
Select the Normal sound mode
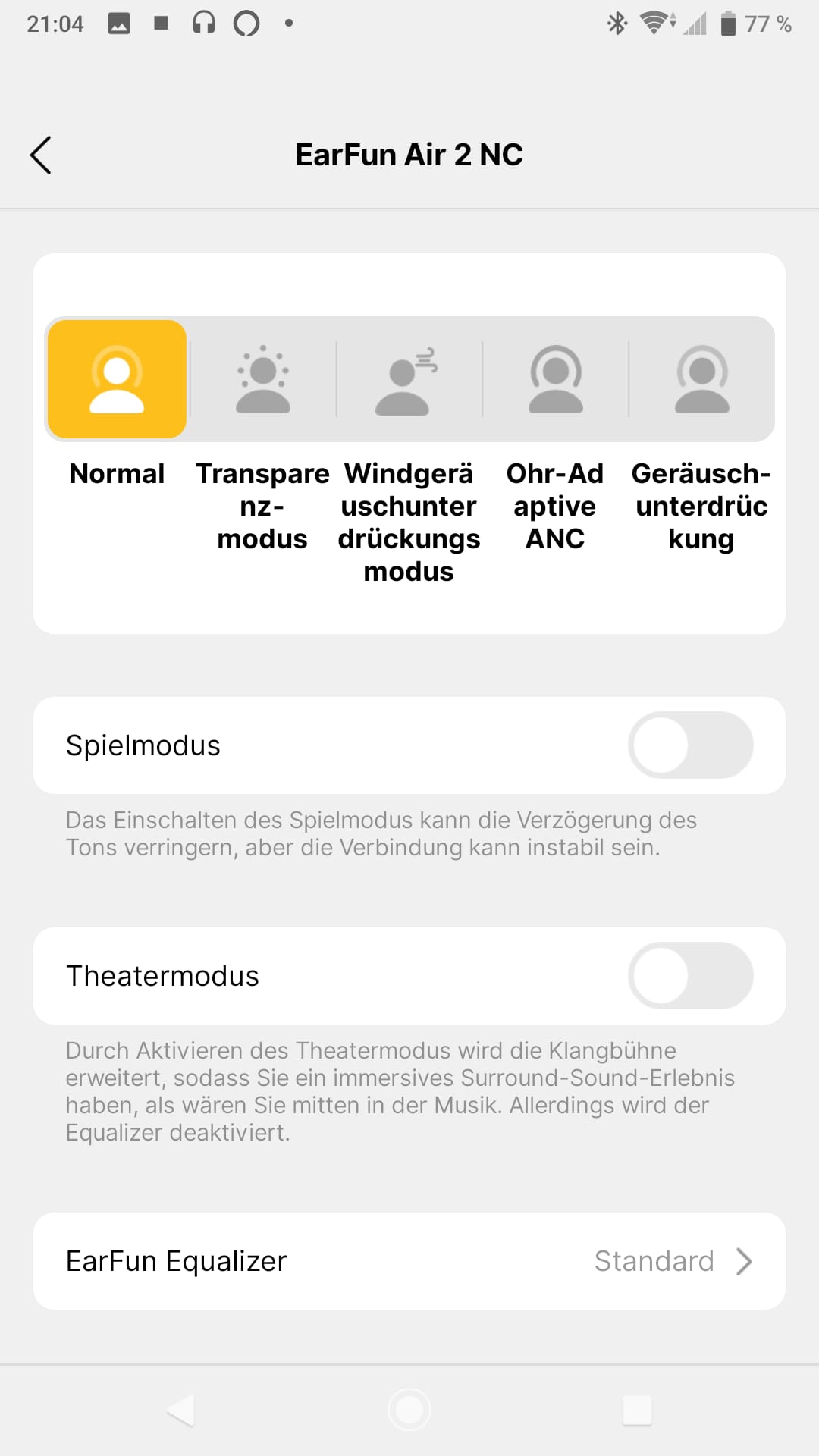click(x=117, y=379)
